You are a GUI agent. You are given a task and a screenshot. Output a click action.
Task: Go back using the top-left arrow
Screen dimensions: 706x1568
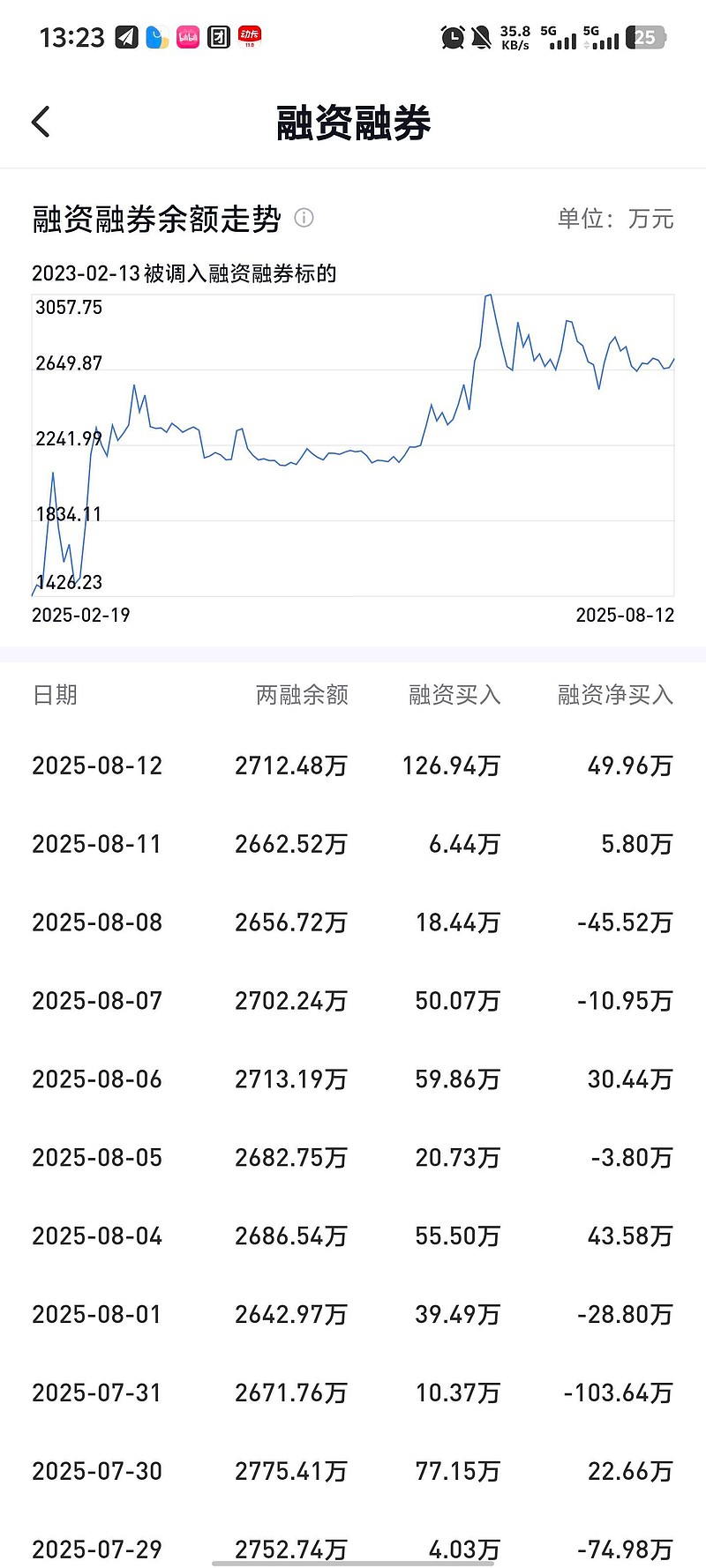(41, 122)
